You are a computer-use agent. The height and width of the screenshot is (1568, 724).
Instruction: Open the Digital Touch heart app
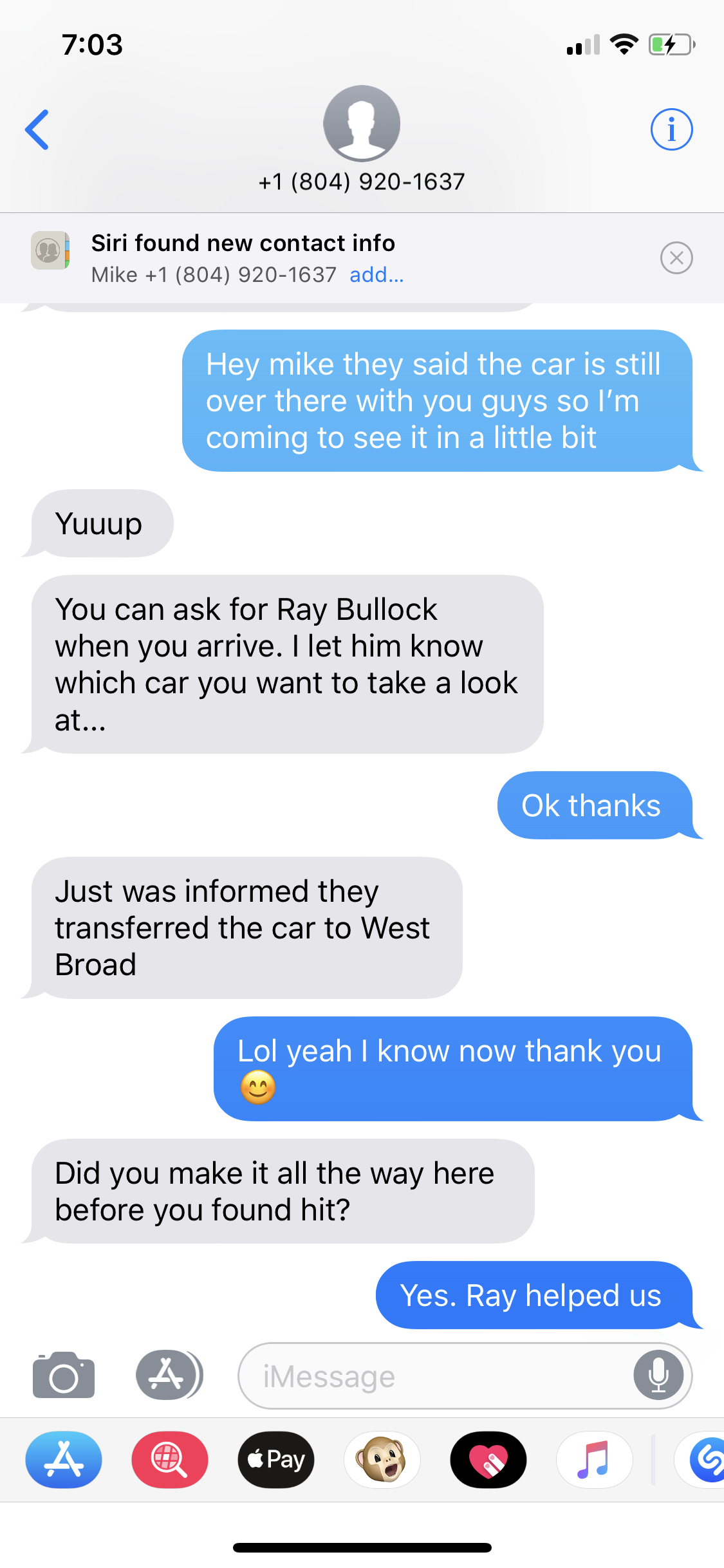pyautogui.click(x=488, y=1460)
